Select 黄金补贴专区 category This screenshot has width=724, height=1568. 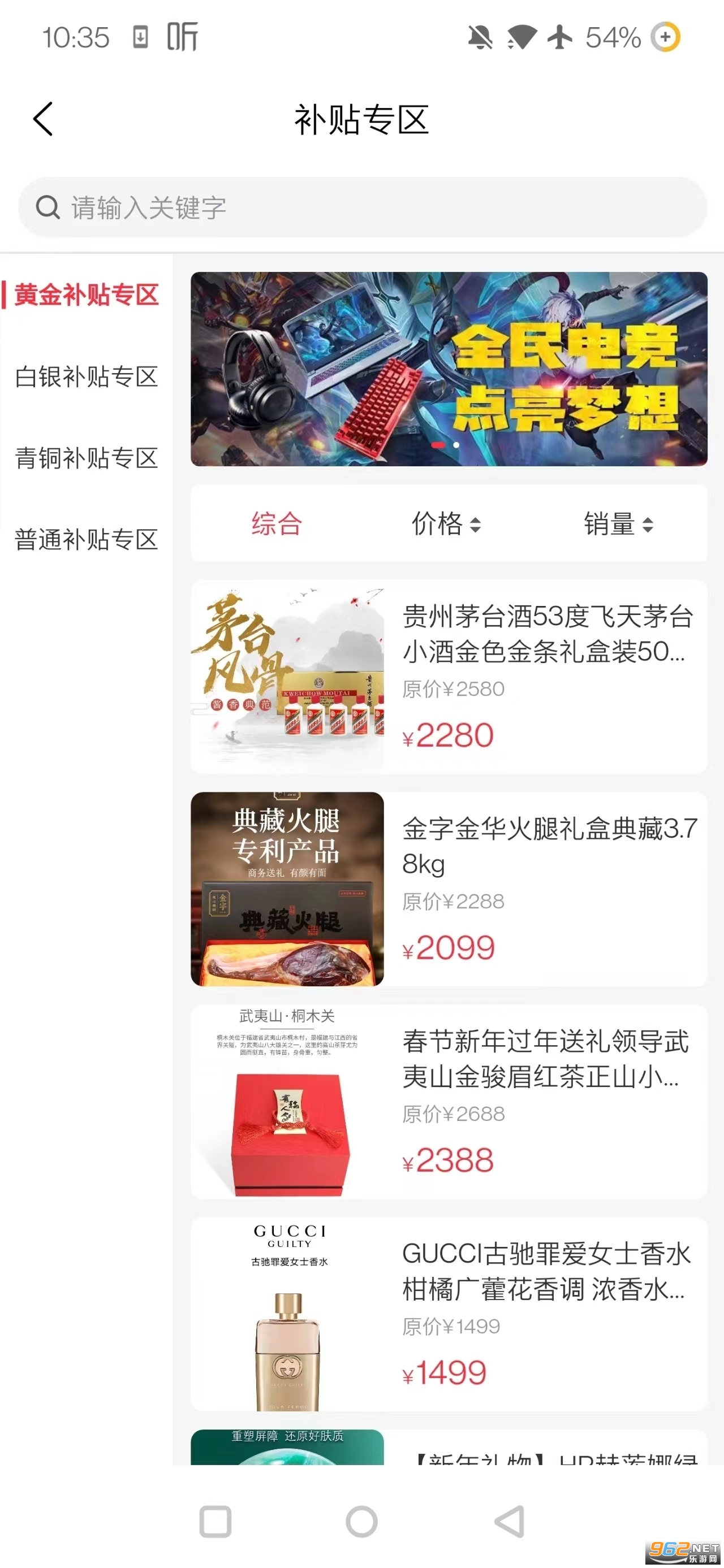pyautogui.click(x=86, y=294)
